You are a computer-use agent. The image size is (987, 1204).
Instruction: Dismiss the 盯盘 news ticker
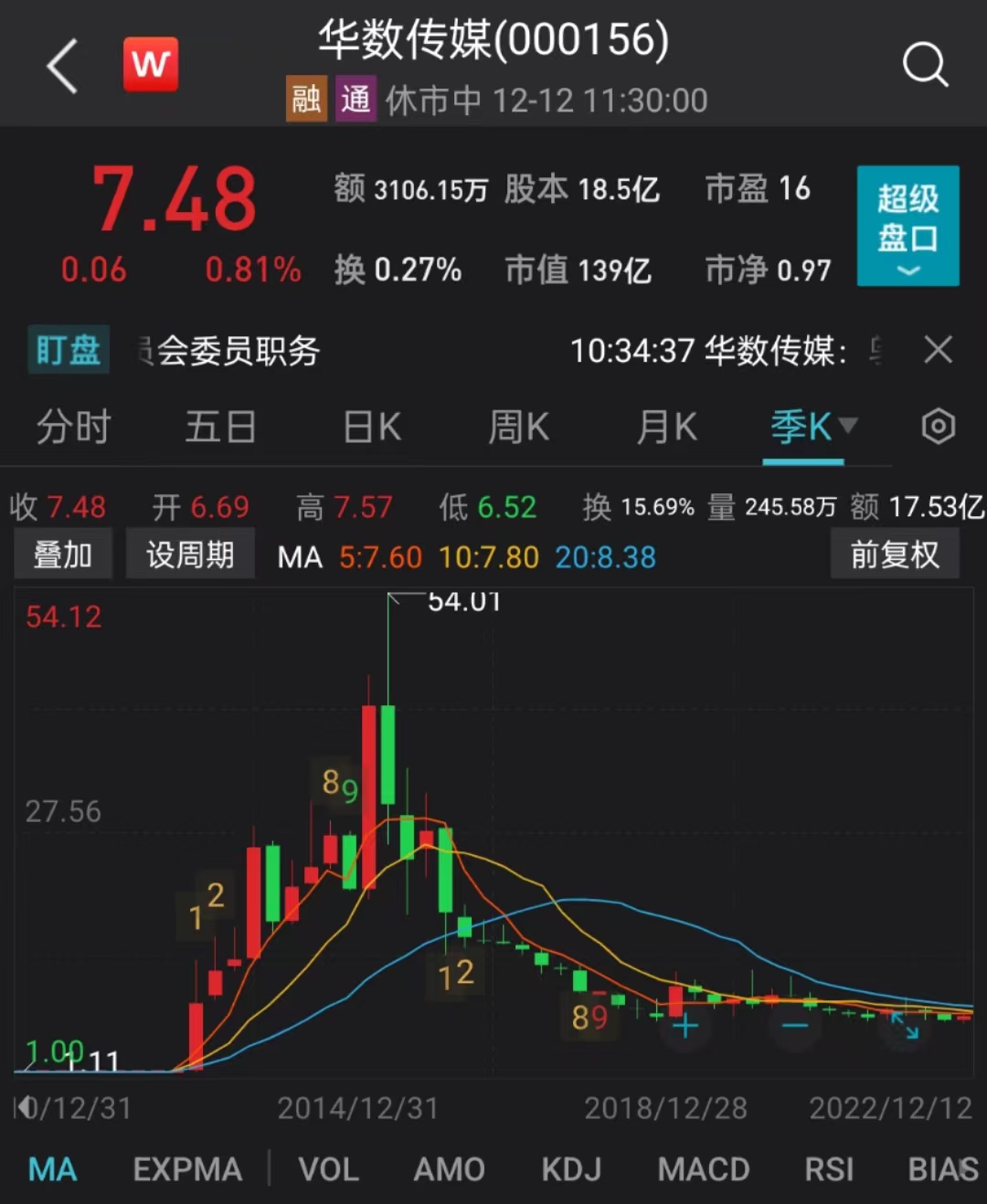click(x=938, y=350)
